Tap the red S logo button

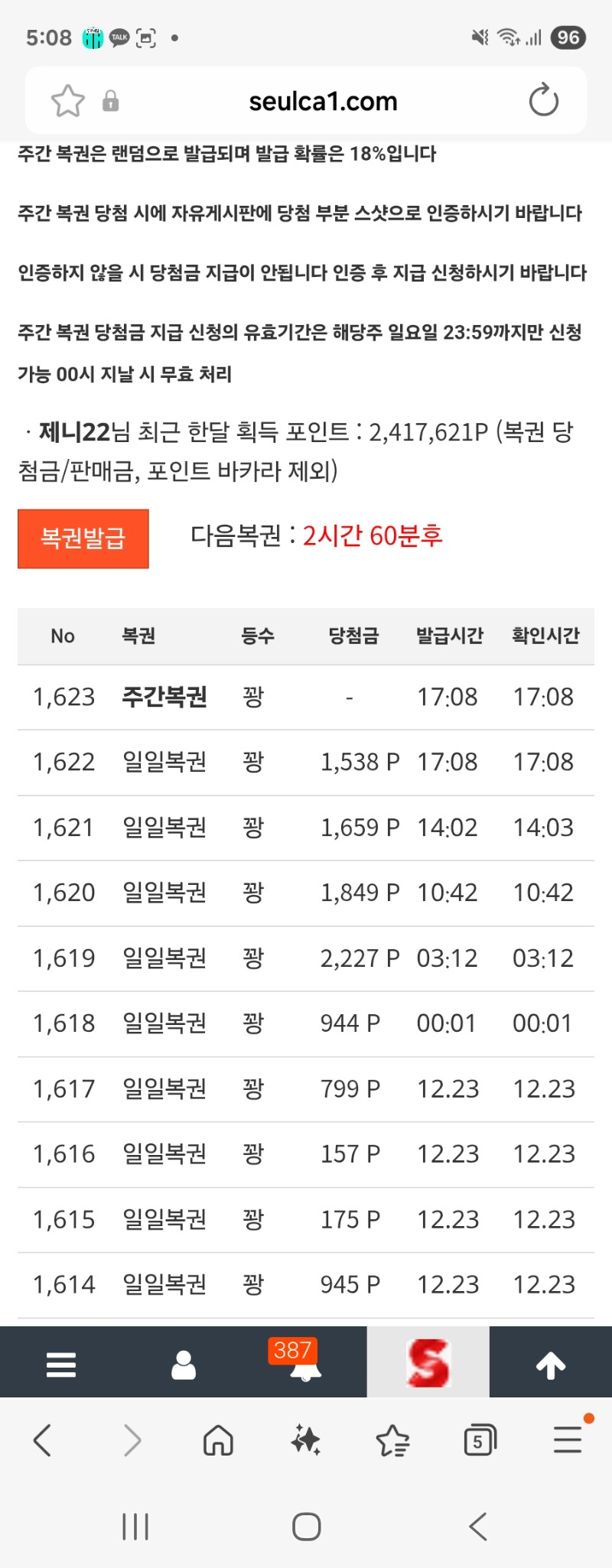[x=428, y=1363]
